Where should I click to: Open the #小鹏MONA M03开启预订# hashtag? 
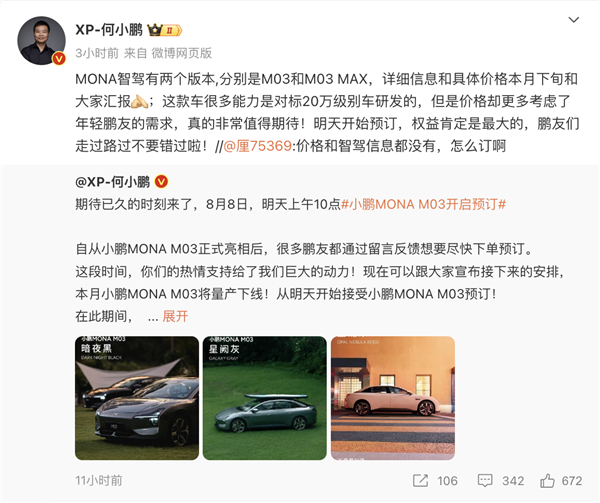(425, 204)
